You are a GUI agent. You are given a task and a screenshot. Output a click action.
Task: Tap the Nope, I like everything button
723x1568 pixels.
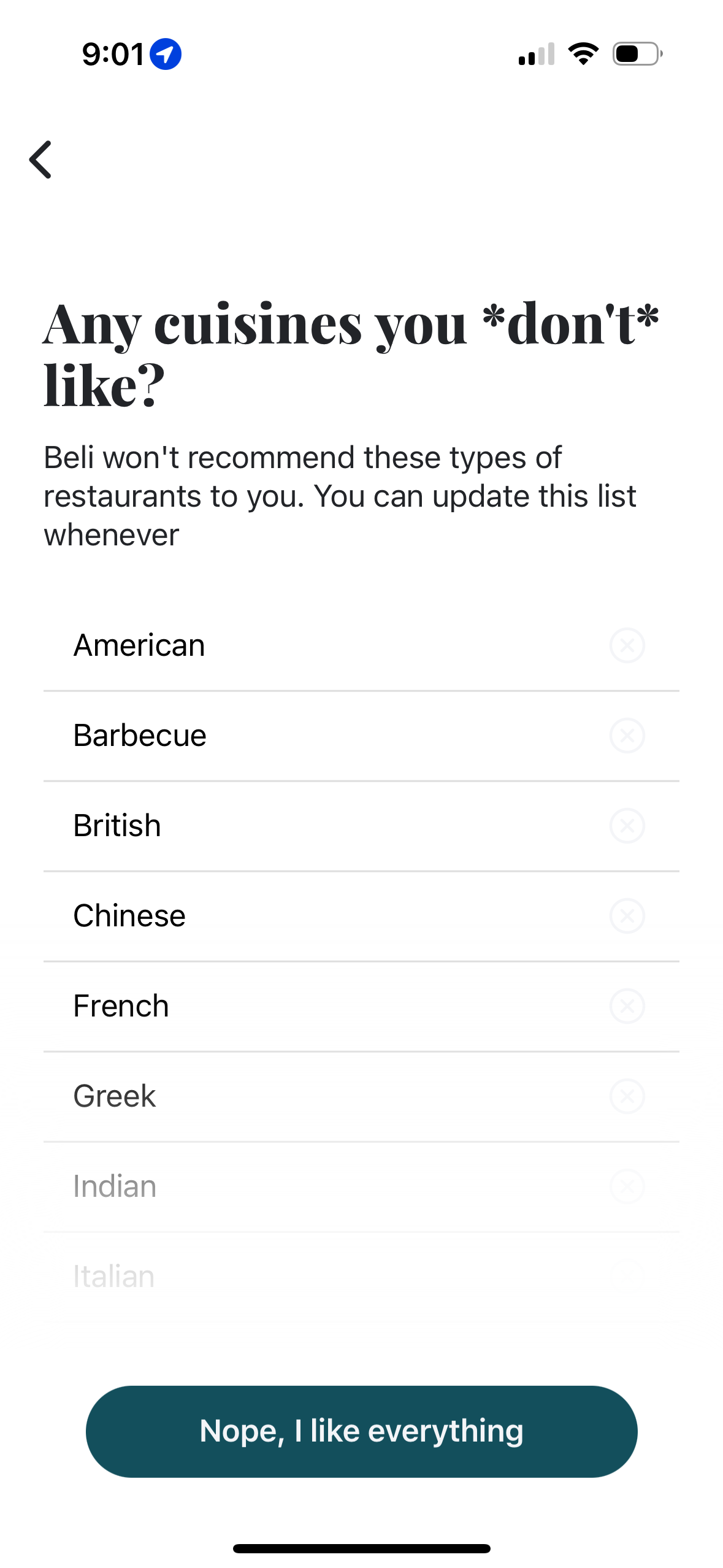click(361, 1431)
